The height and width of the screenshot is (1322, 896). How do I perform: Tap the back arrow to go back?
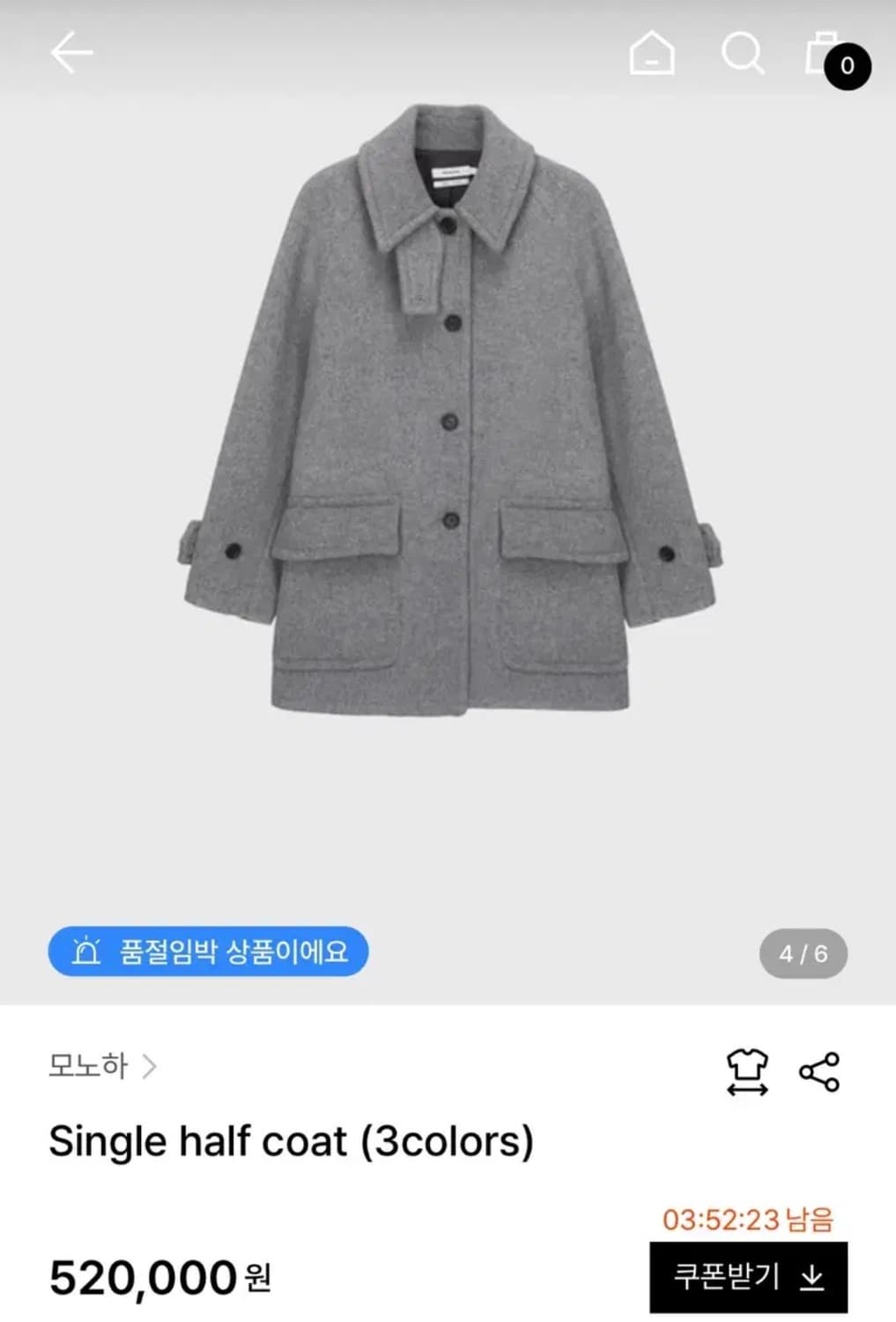click(74, 51)
